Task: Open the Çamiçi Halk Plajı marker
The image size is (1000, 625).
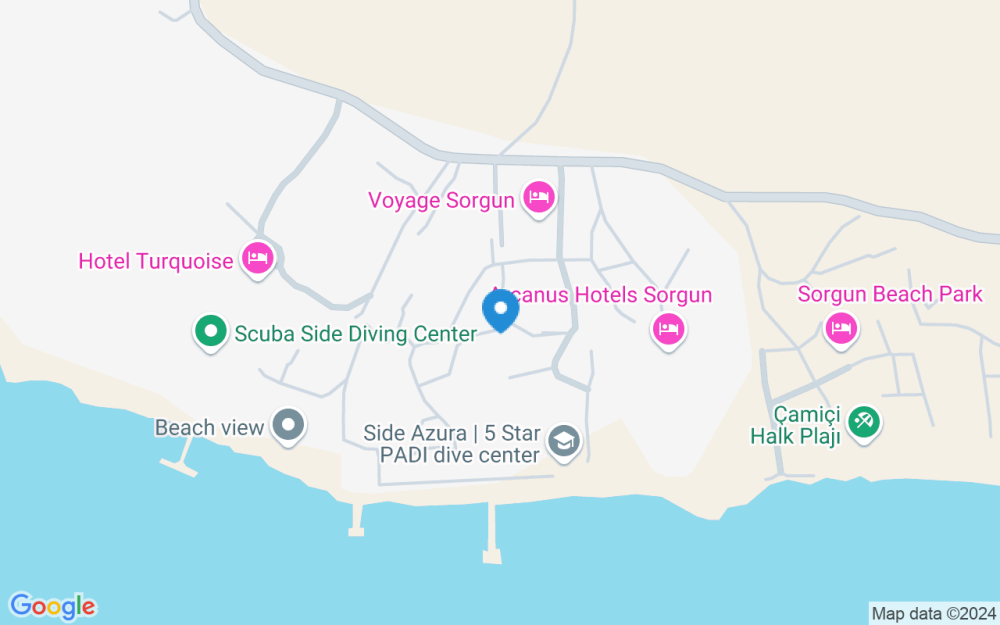Action: 863,422
